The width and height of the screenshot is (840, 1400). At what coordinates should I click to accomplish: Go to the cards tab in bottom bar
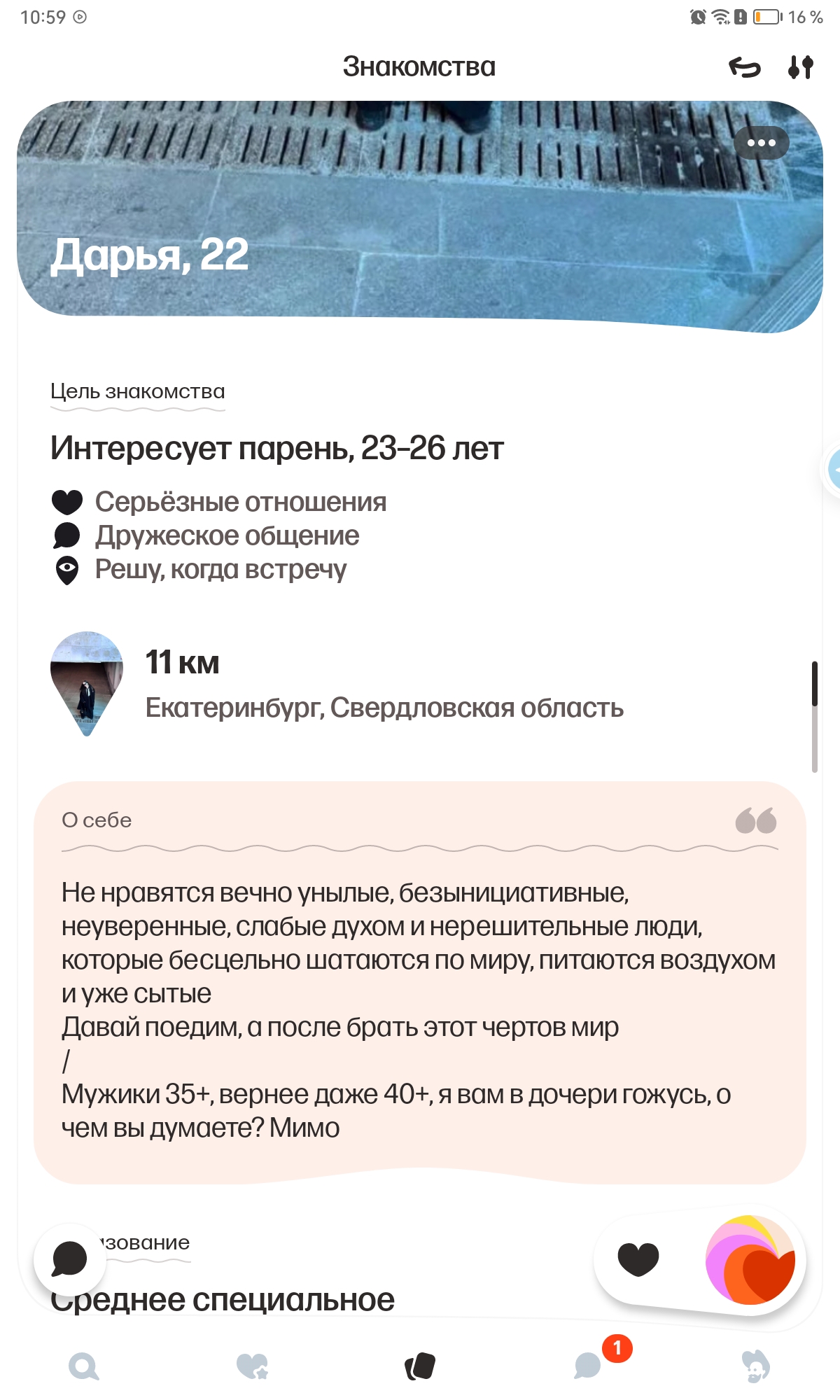coord(420,1366)
